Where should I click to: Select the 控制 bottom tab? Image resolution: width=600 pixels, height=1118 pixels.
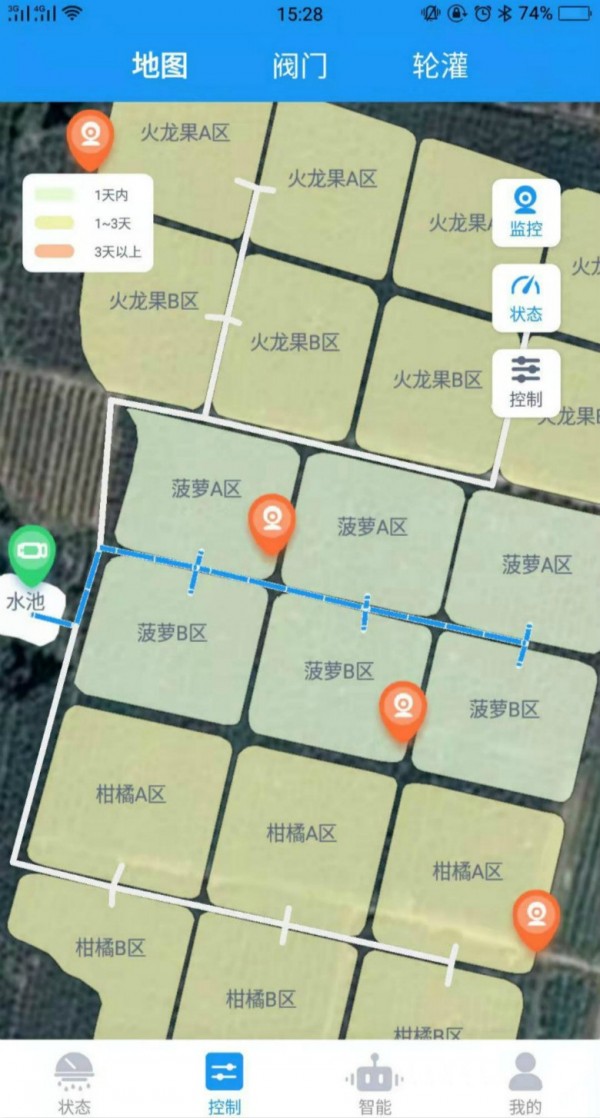224,1082
